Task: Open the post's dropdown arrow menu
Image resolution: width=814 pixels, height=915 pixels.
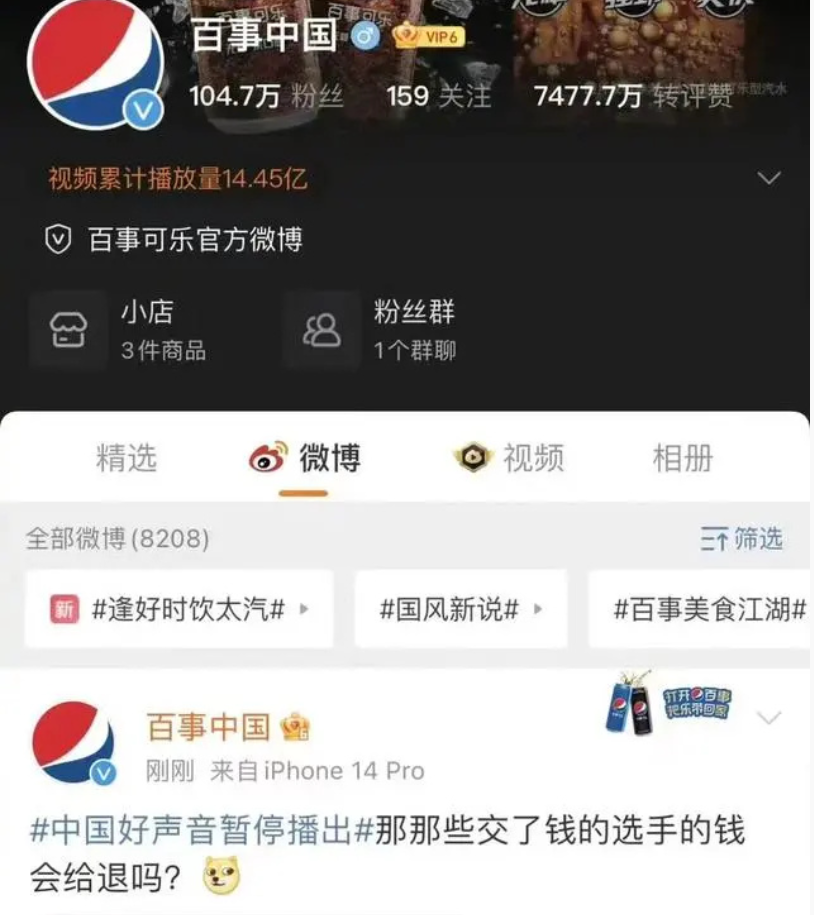Action: (769, 718)
